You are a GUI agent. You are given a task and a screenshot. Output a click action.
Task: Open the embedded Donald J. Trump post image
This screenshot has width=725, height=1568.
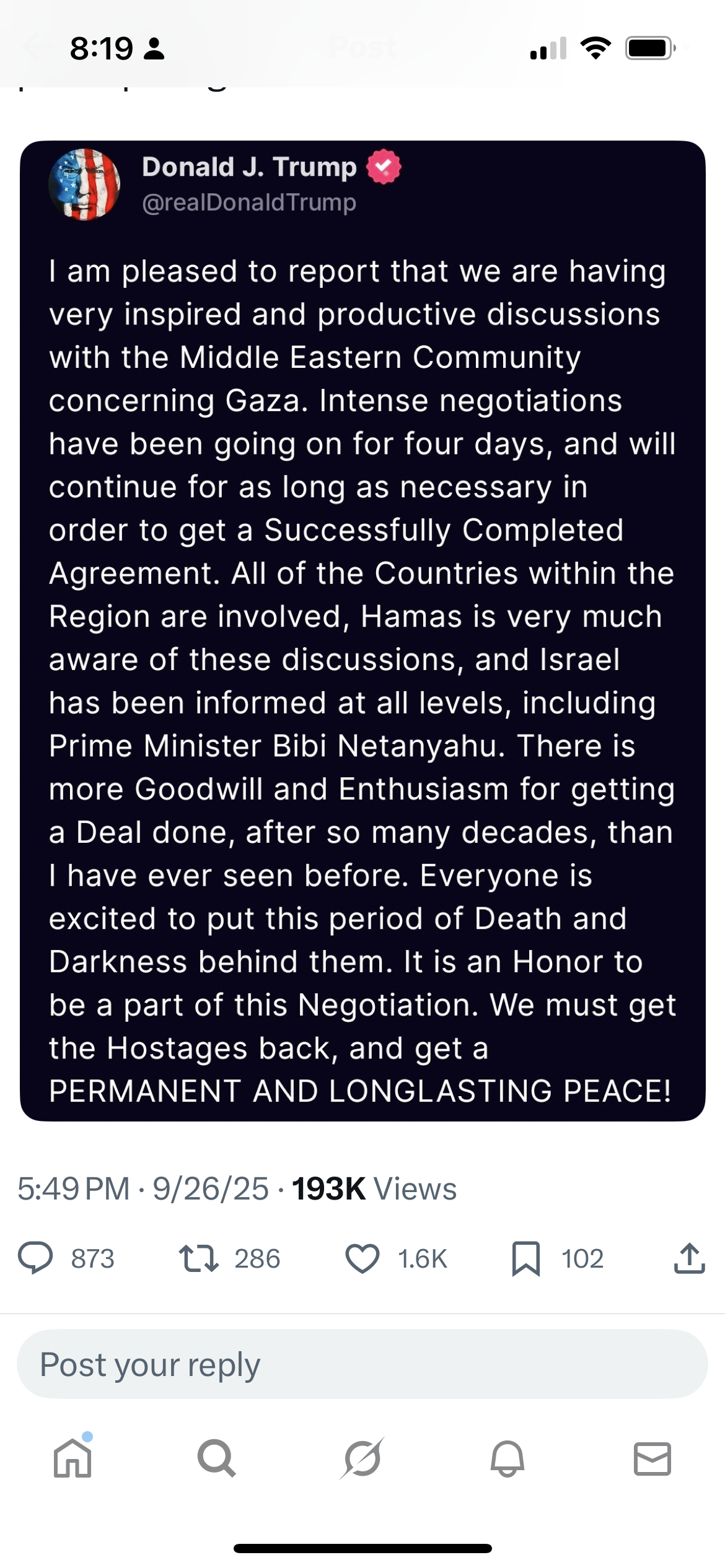coord(362,630)
